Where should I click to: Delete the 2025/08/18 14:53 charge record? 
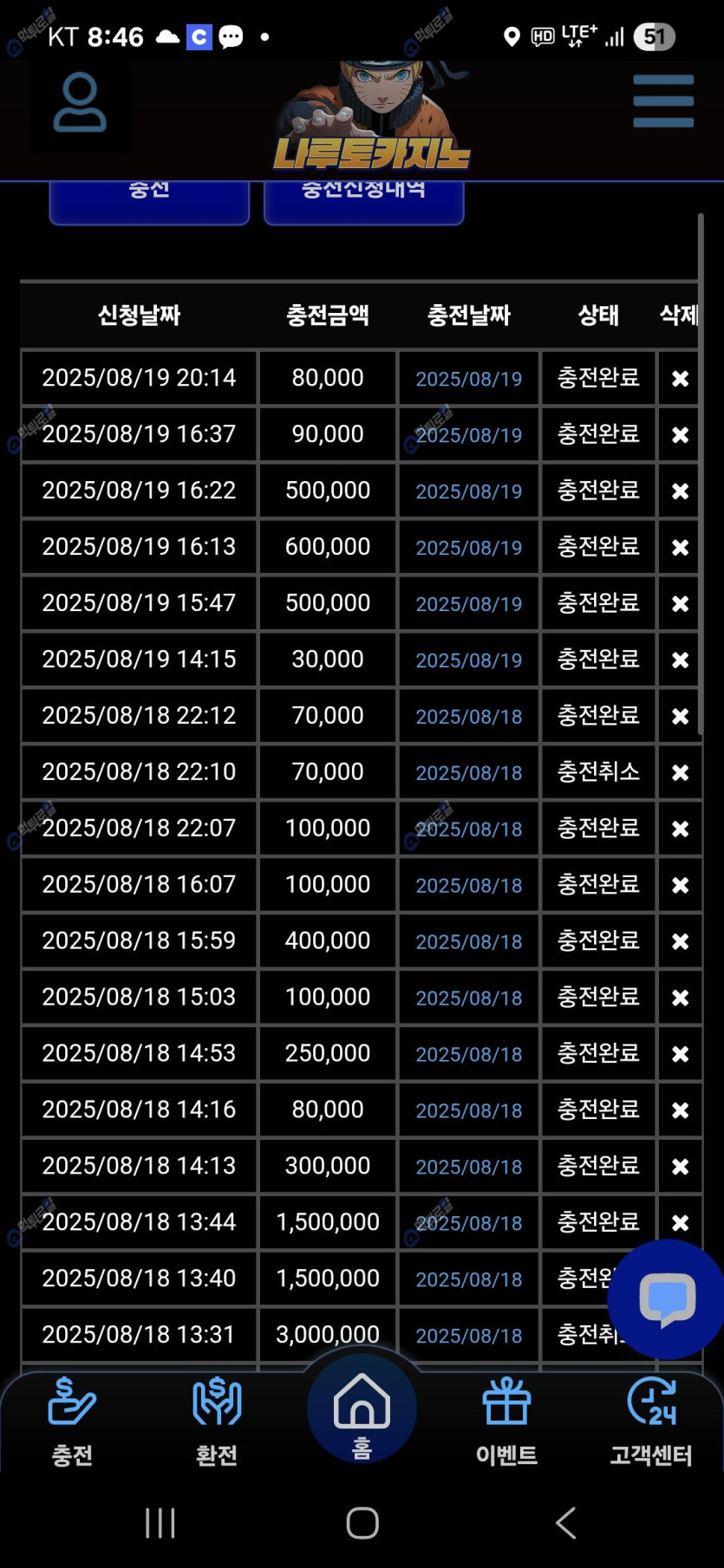click(x=680, y=1054)
